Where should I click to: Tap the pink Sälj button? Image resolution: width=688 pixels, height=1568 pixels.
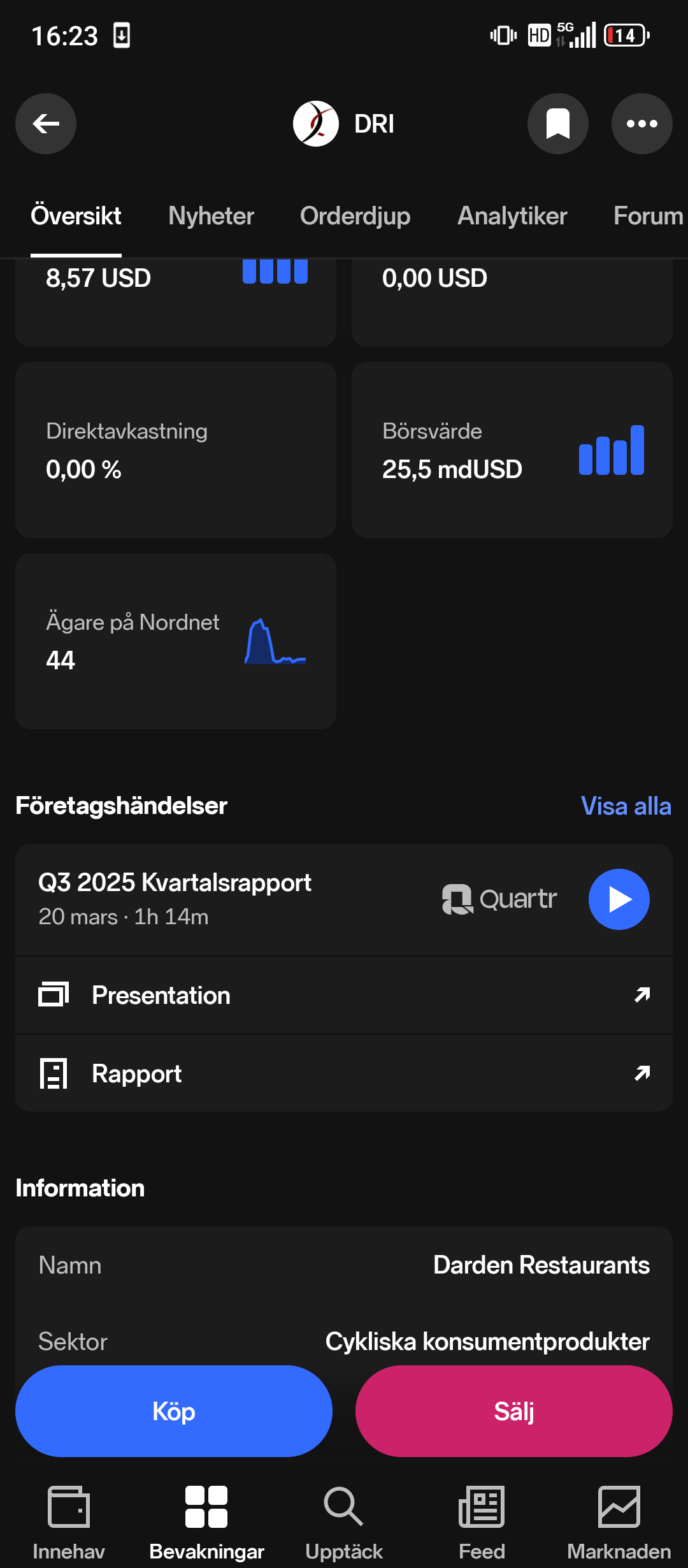click(x=513, y=1411)
